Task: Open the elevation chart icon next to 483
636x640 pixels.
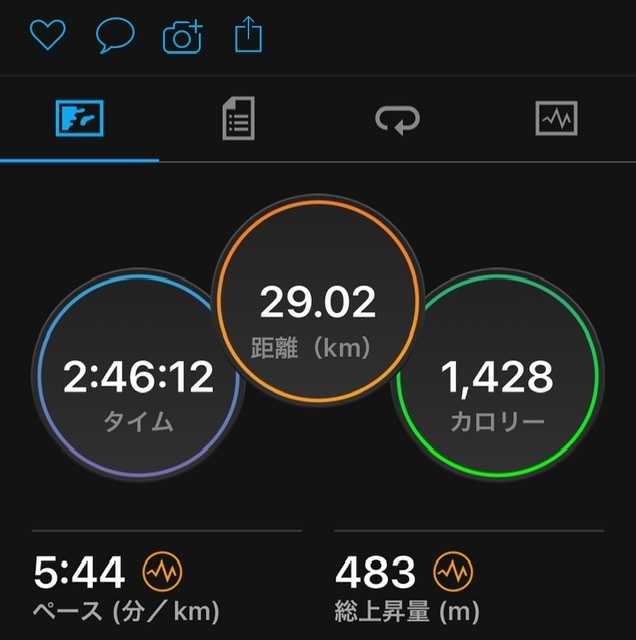Action: tap(453, 571)
